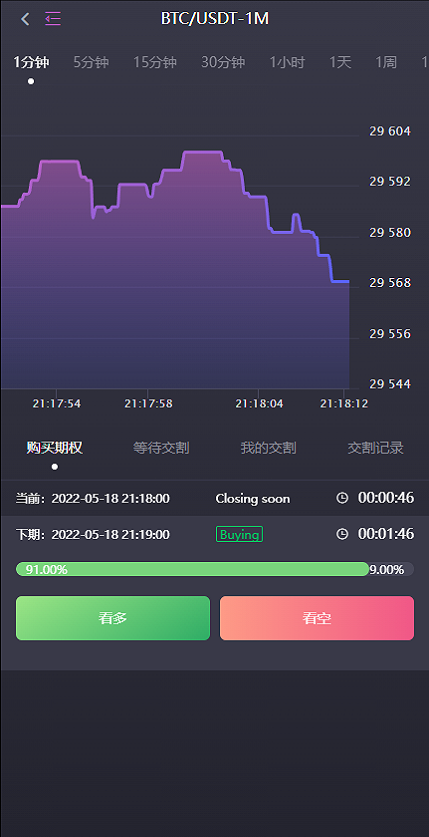Screen dimensions: 429x837
Task: Open the 购买期权 tab
Action: pyautogui.click(x=54, y=448)
